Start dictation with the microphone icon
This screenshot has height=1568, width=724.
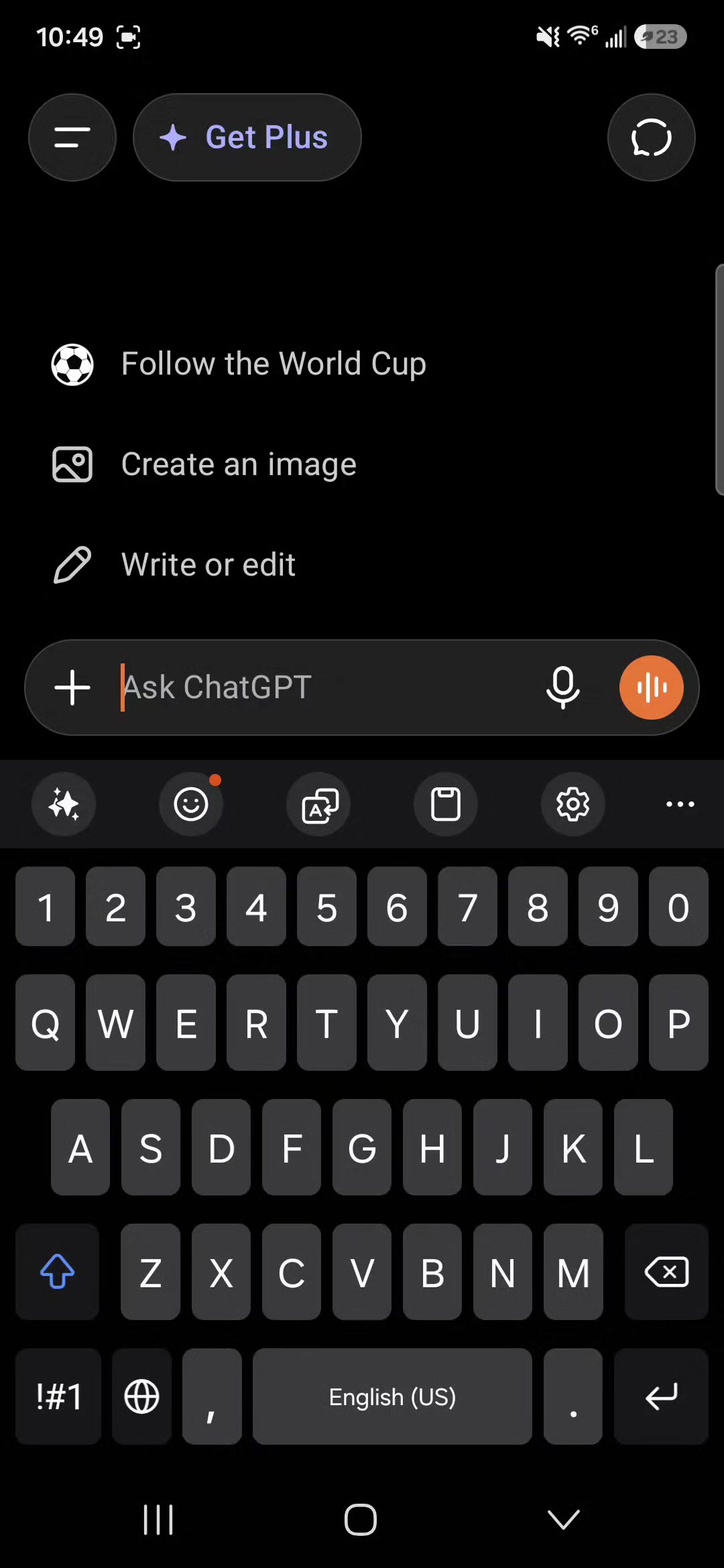click(563, 688)
